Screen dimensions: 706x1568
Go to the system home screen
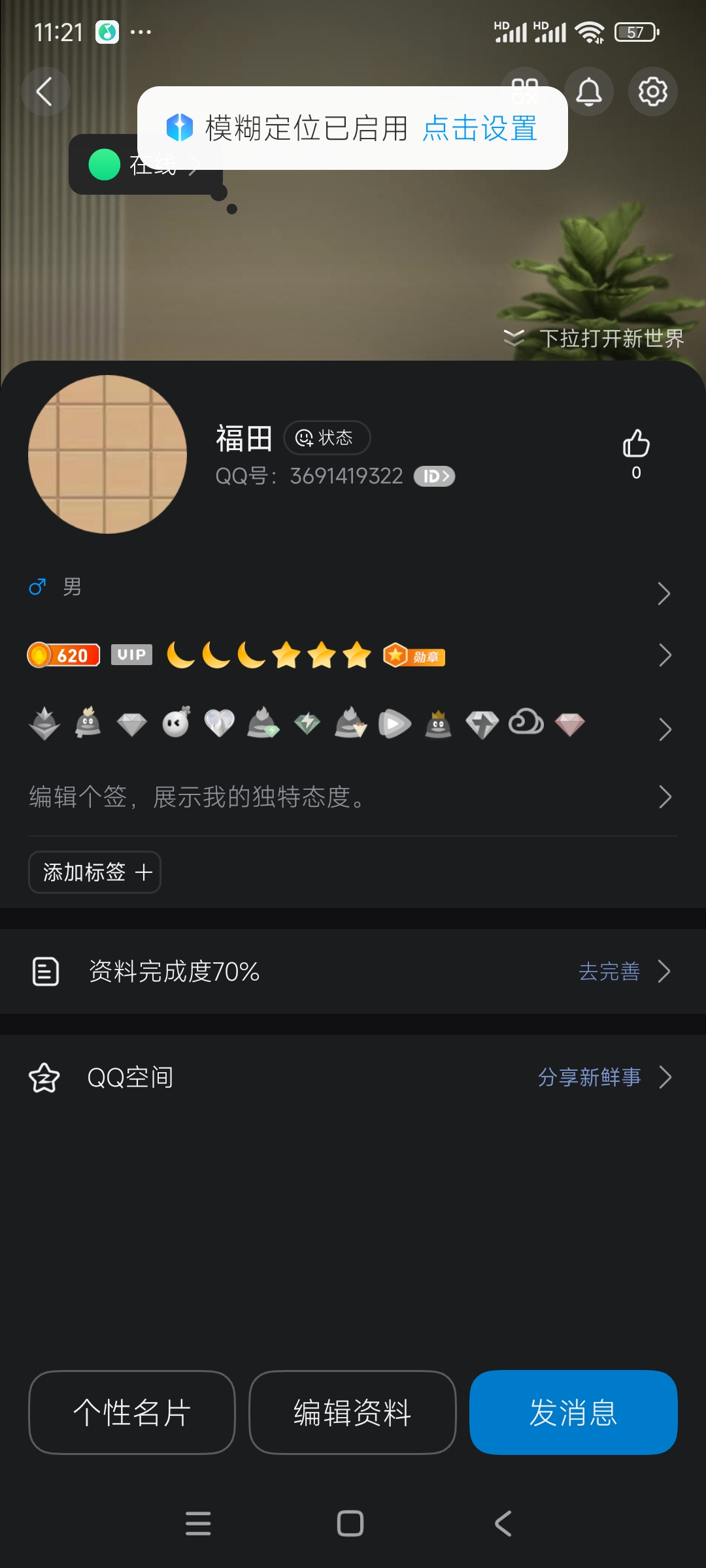pos(350,1524)
